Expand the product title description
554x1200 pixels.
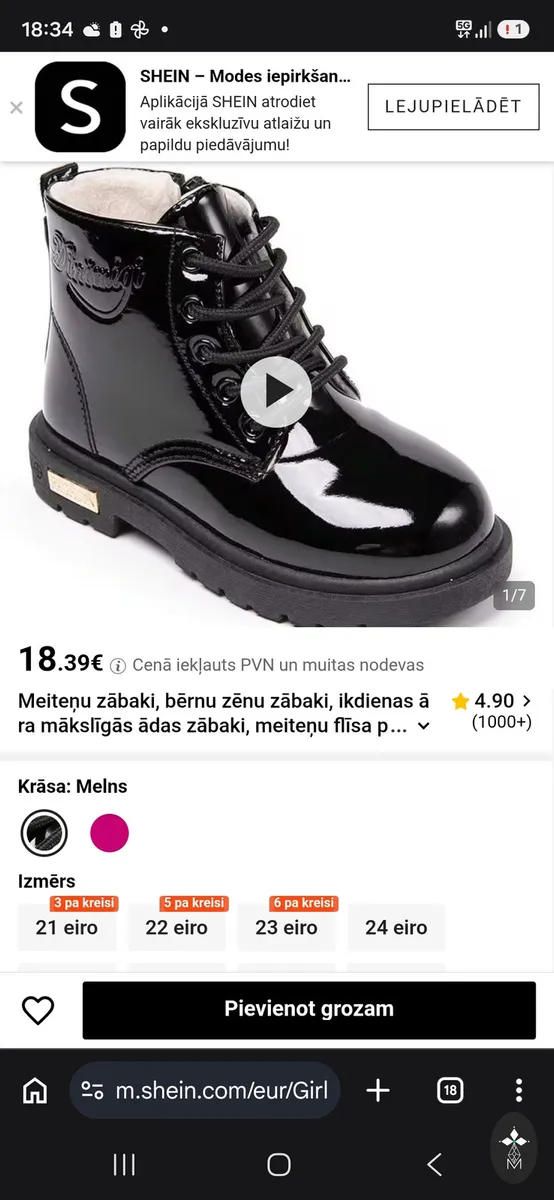pyautogui.click(x=424, y=726)
